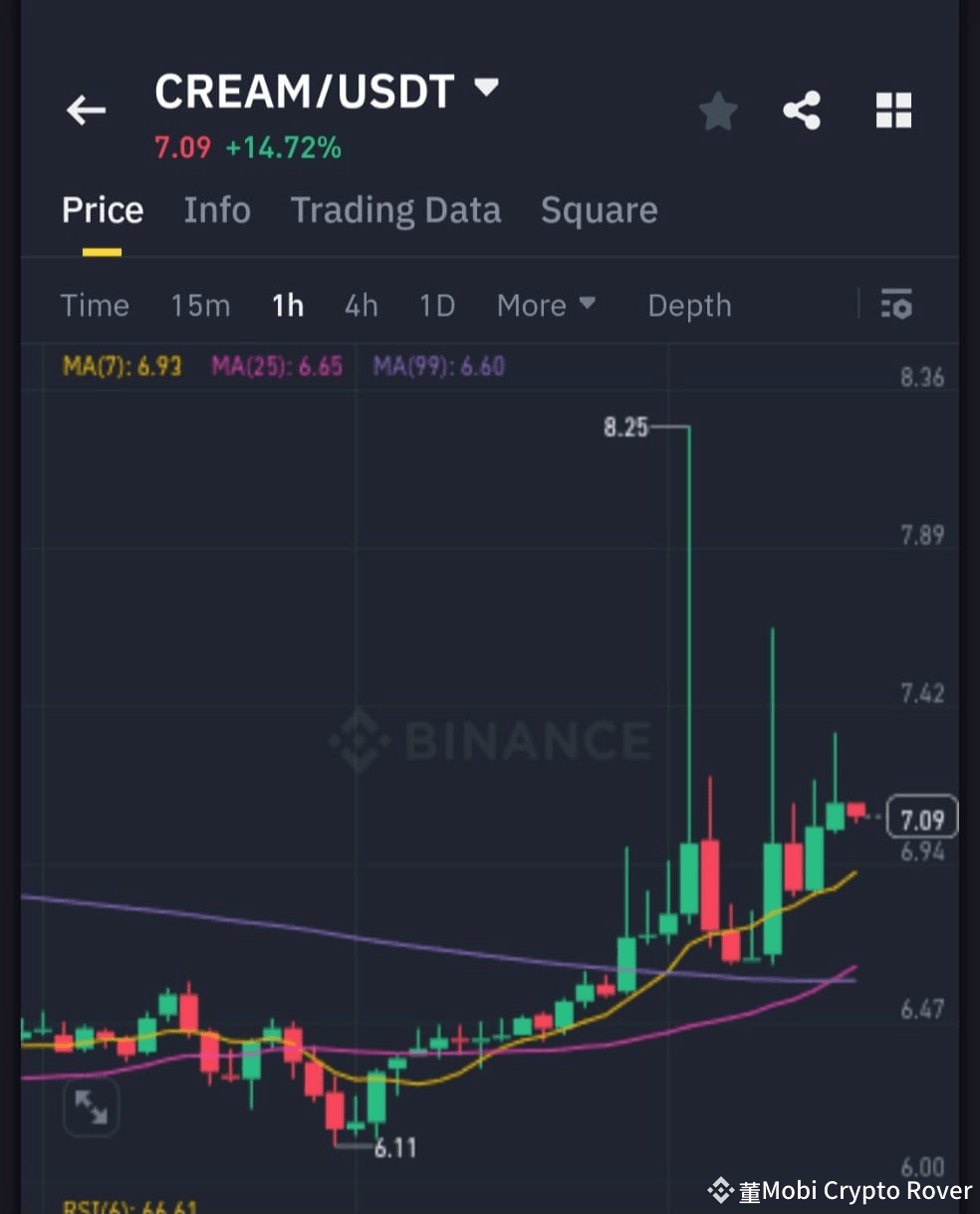
Task: Switch to the 15m candle interval
Action: tap(200, 306)
